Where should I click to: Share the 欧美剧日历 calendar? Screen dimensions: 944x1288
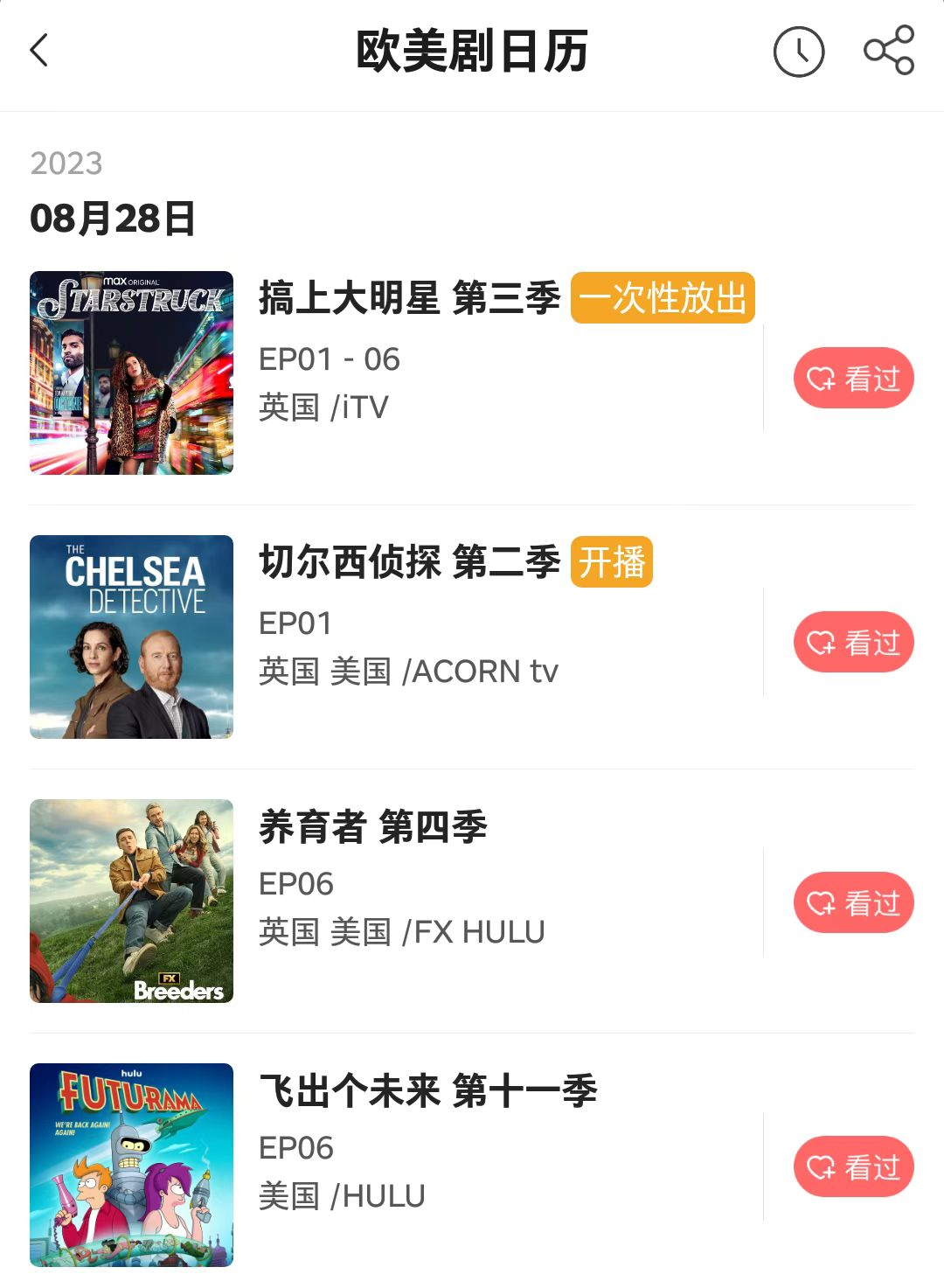tap(888, 51)
